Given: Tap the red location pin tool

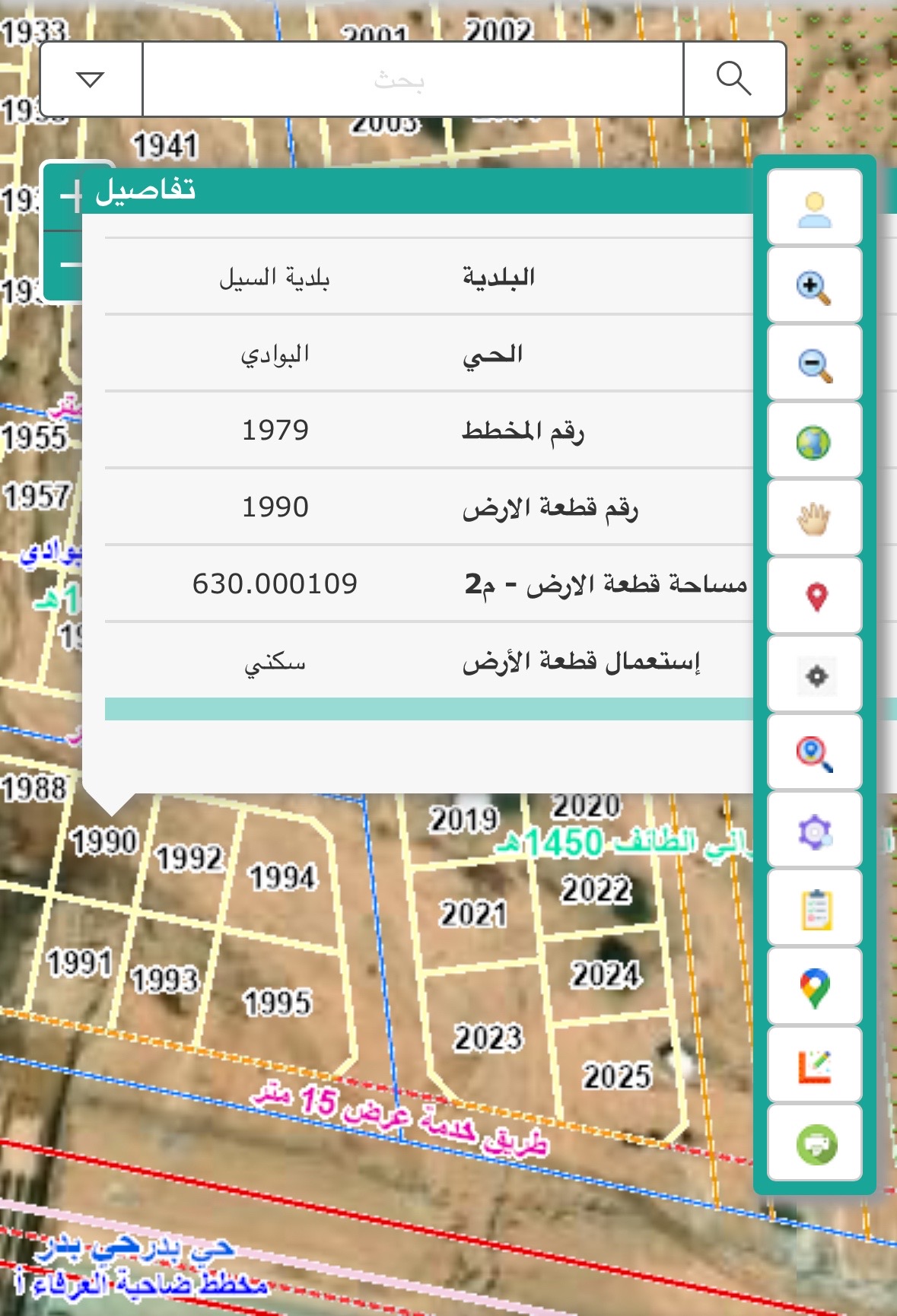Looking at the screenshot, I should (814, 597).
